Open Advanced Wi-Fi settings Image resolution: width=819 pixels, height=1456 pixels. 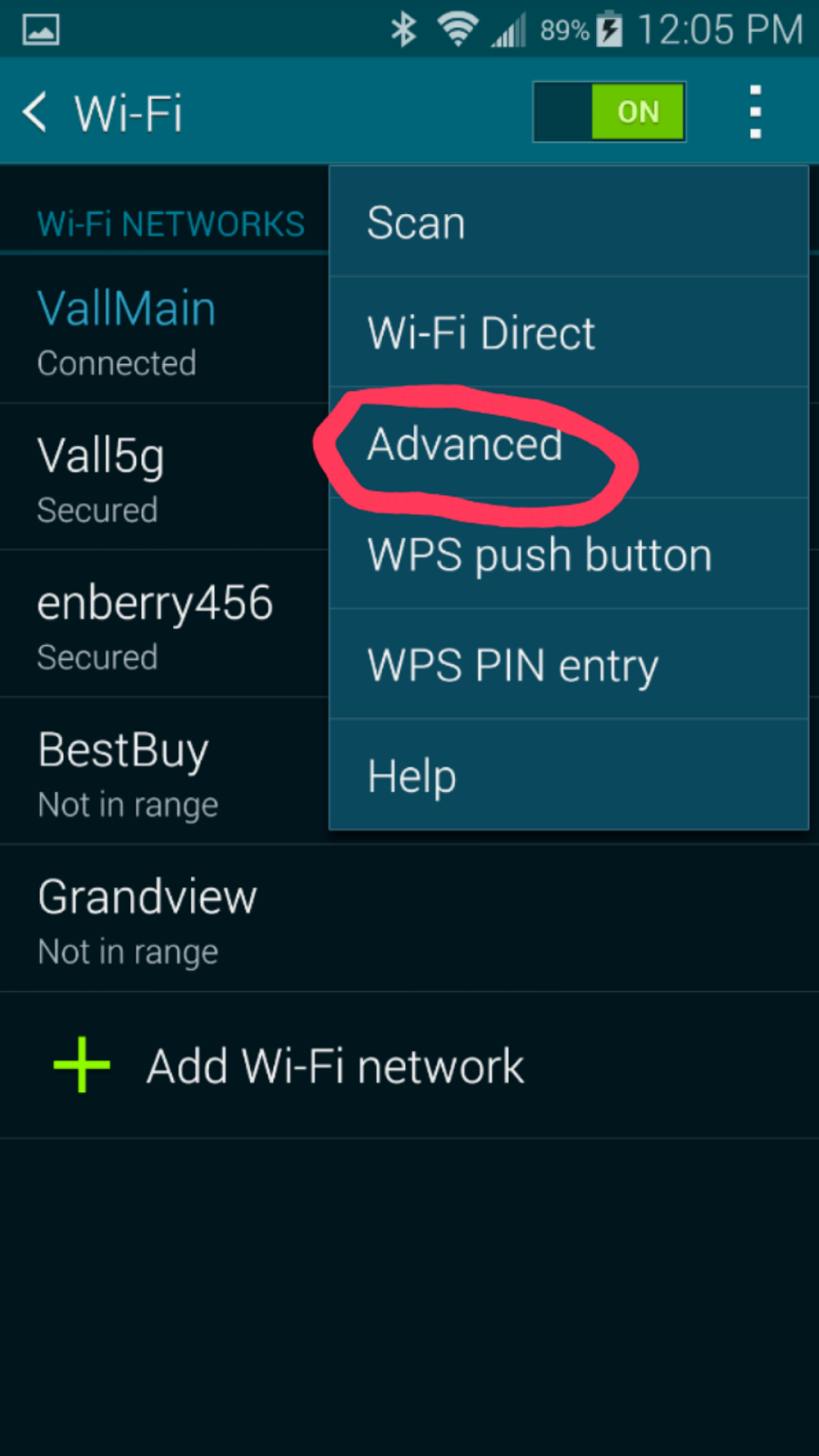pyautogui.click(x=569, y=444)
